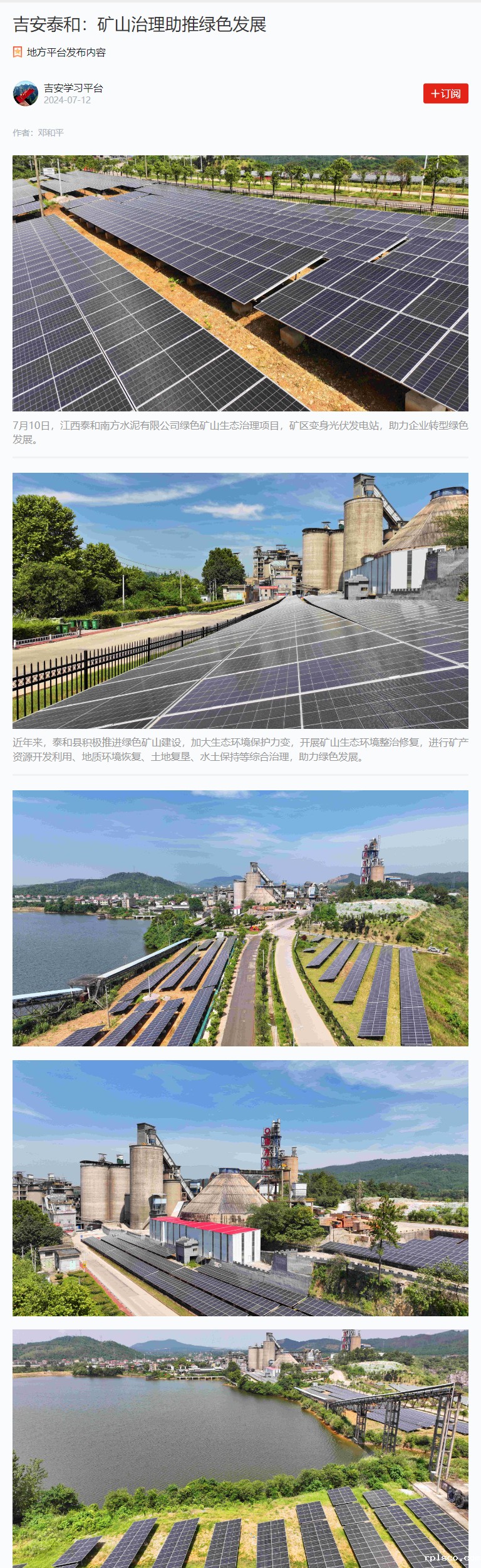
Task: Open the bottom lake and conveyor photo
Action: 240,1448
